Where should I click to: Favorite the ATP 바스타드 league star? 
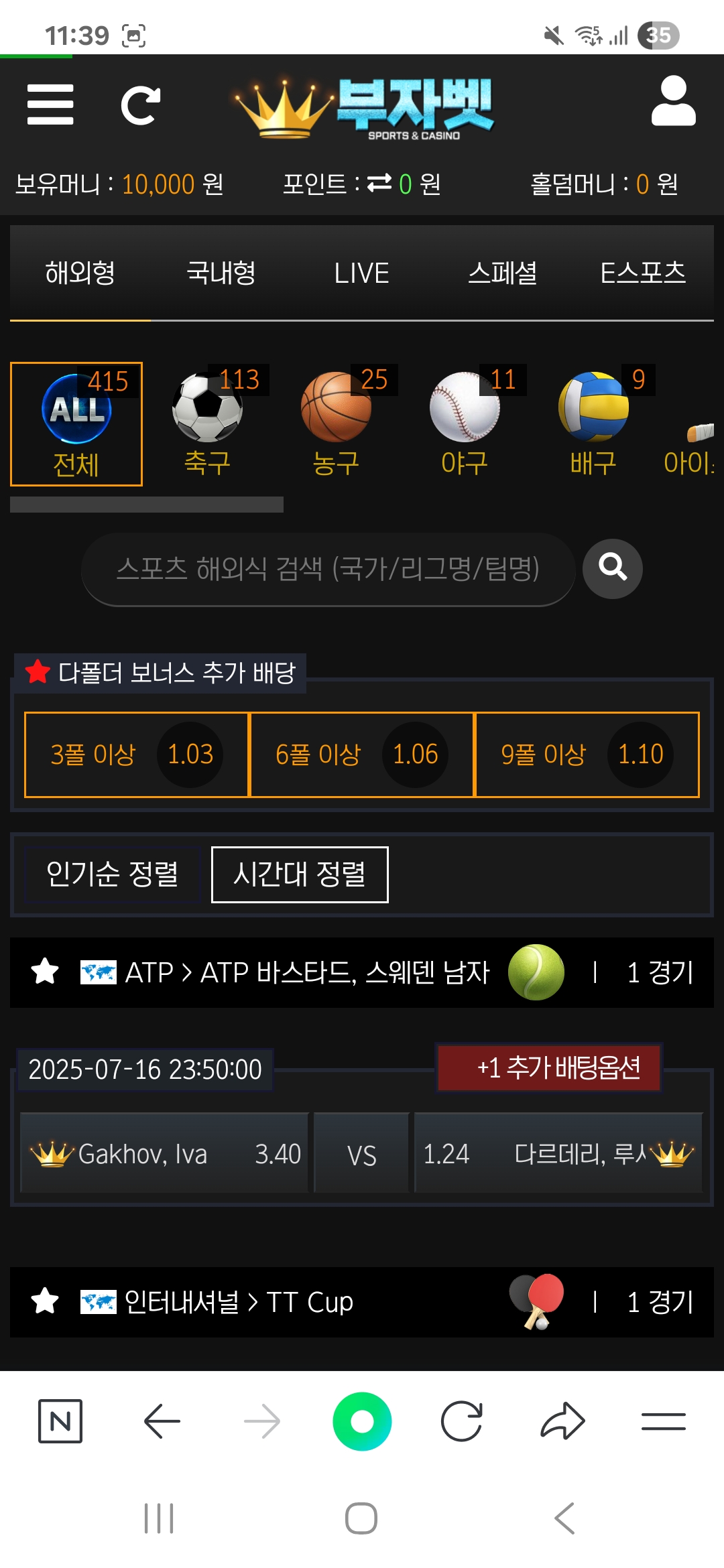pyautogui.click(x=45, y=972)
